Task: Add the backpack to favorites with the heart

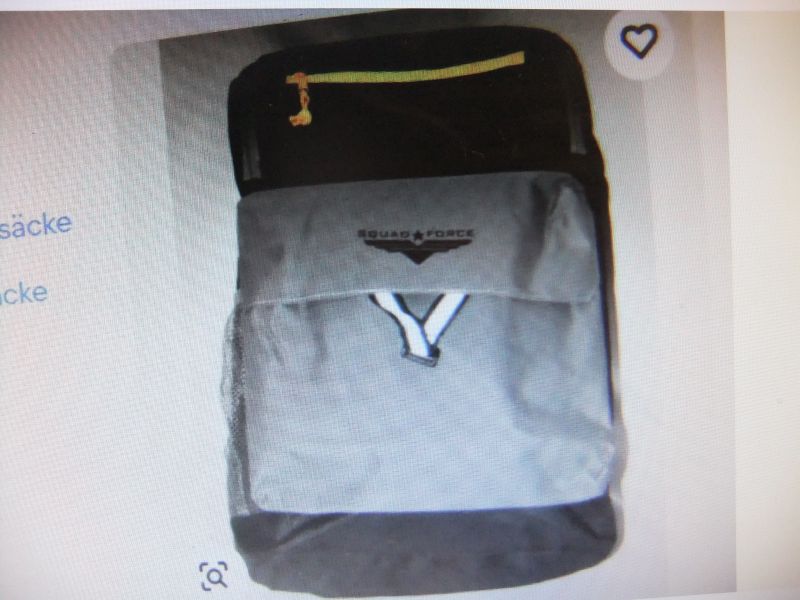Action: tap(639, 41)
